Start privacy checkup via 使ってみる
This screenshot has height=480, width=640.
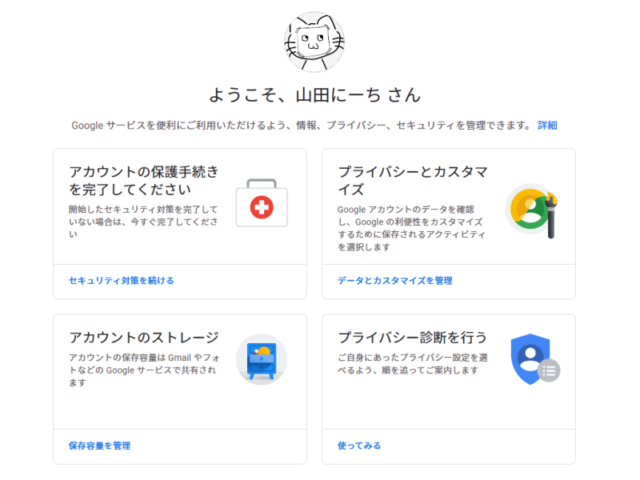tap(358, 445)
